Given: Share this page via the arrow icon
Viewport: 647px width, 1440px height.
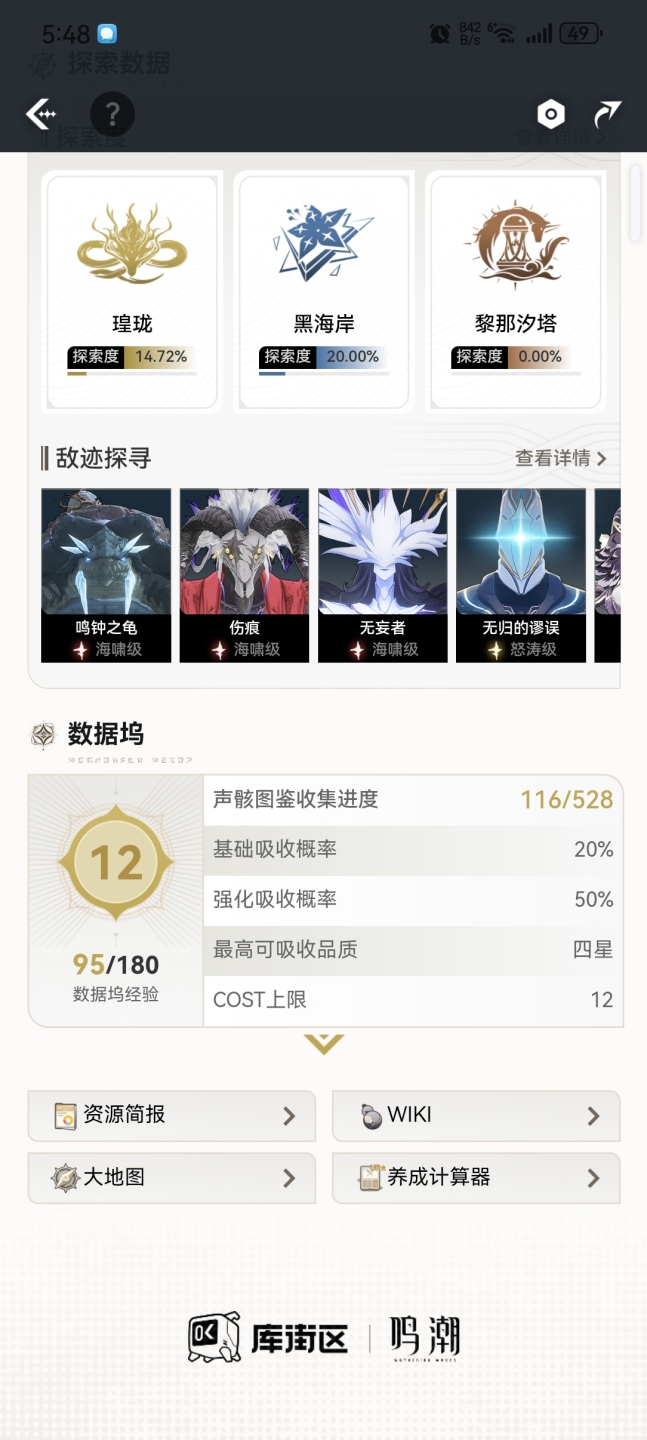Looking at the screenshot, I should pos(607,114).
